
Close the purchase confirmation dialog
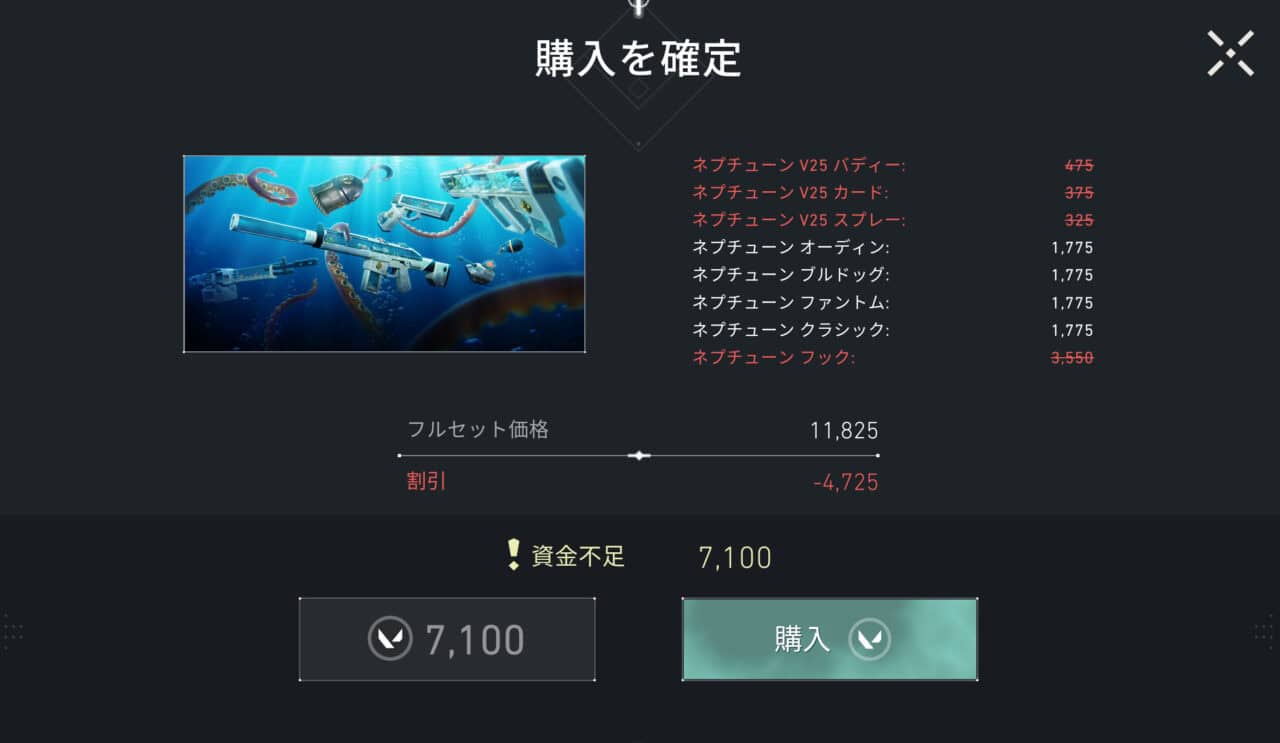(1229, 53)
